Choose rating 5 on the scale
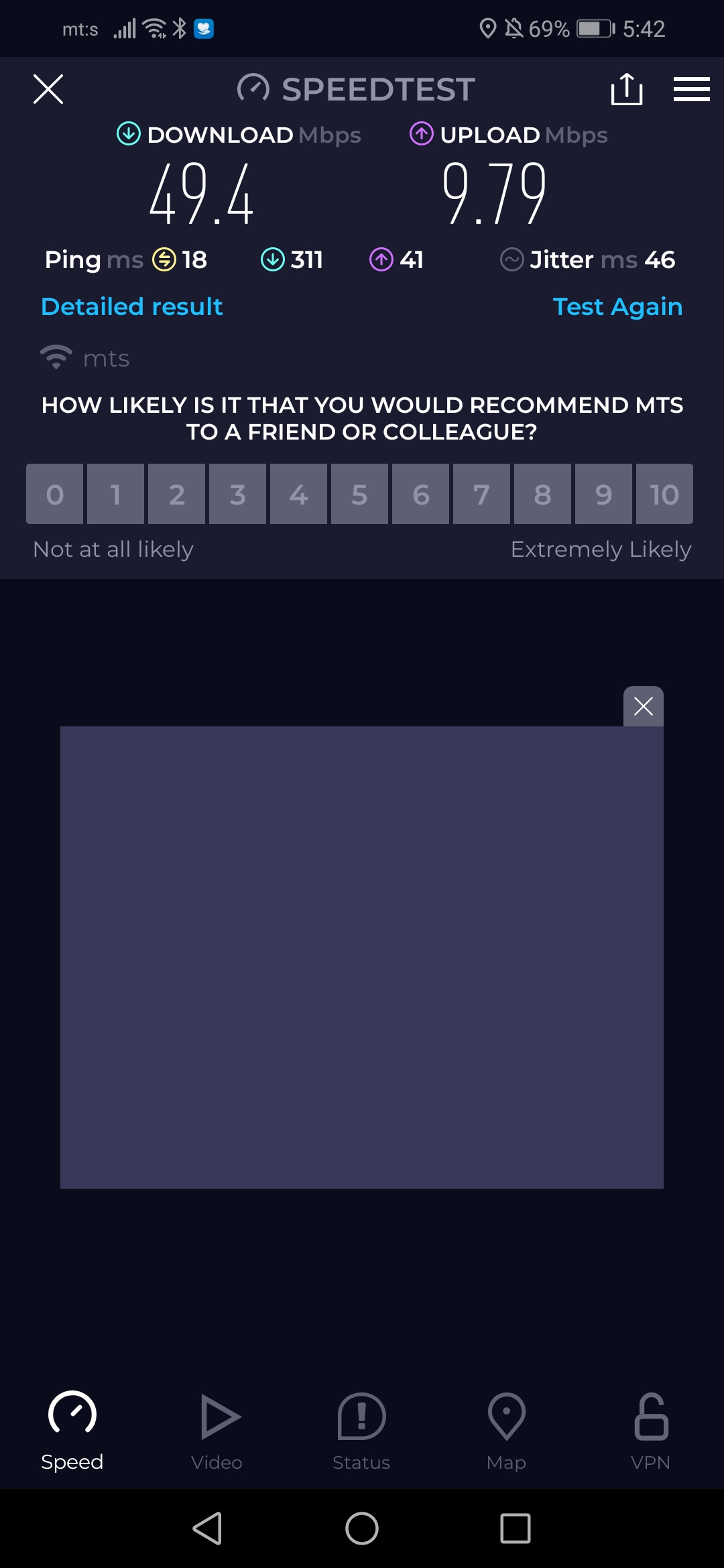Viewport: 724px width, 1568px height. click(x=359, y=495)
